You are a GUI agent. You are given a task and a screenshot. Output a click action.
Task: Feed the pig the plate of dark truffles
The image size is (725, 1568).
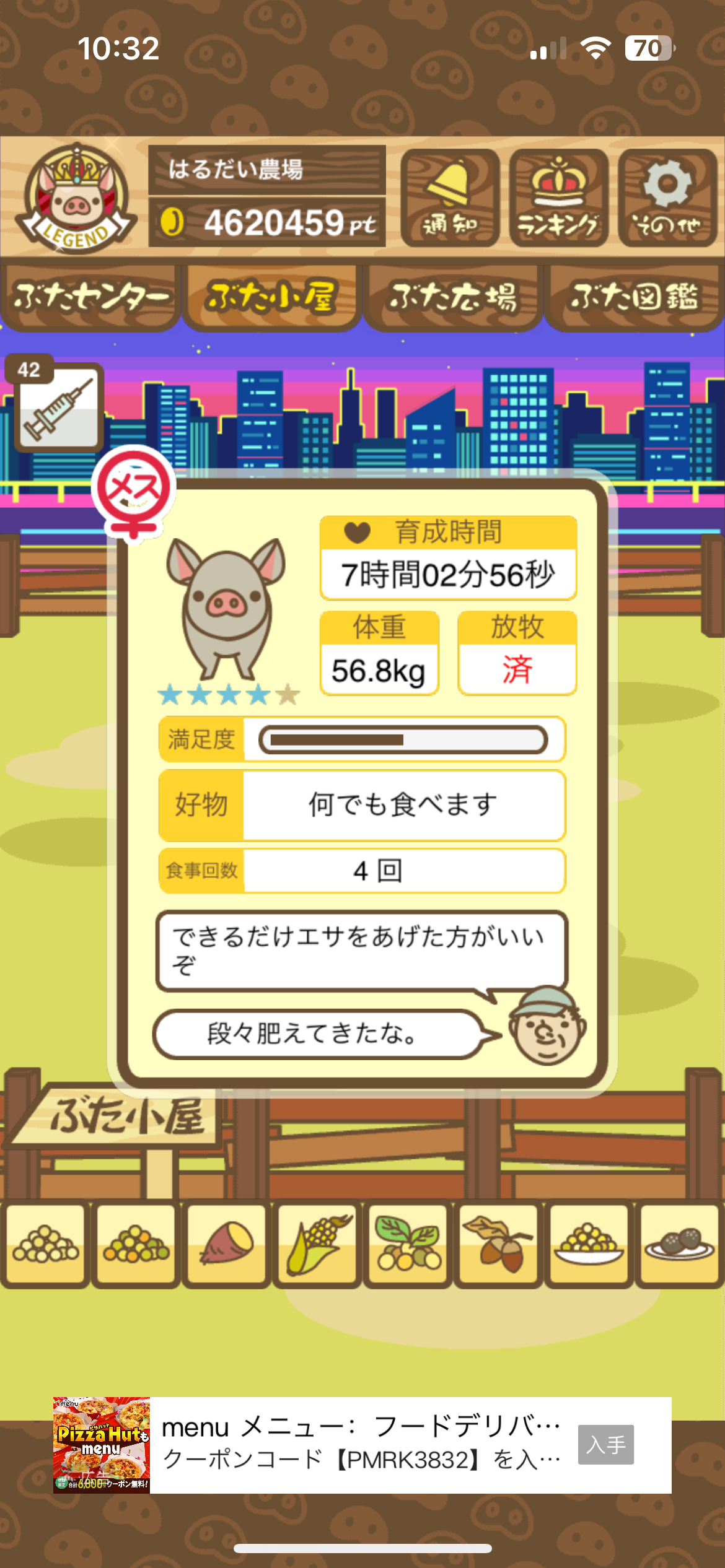(x=679, y=1245)
